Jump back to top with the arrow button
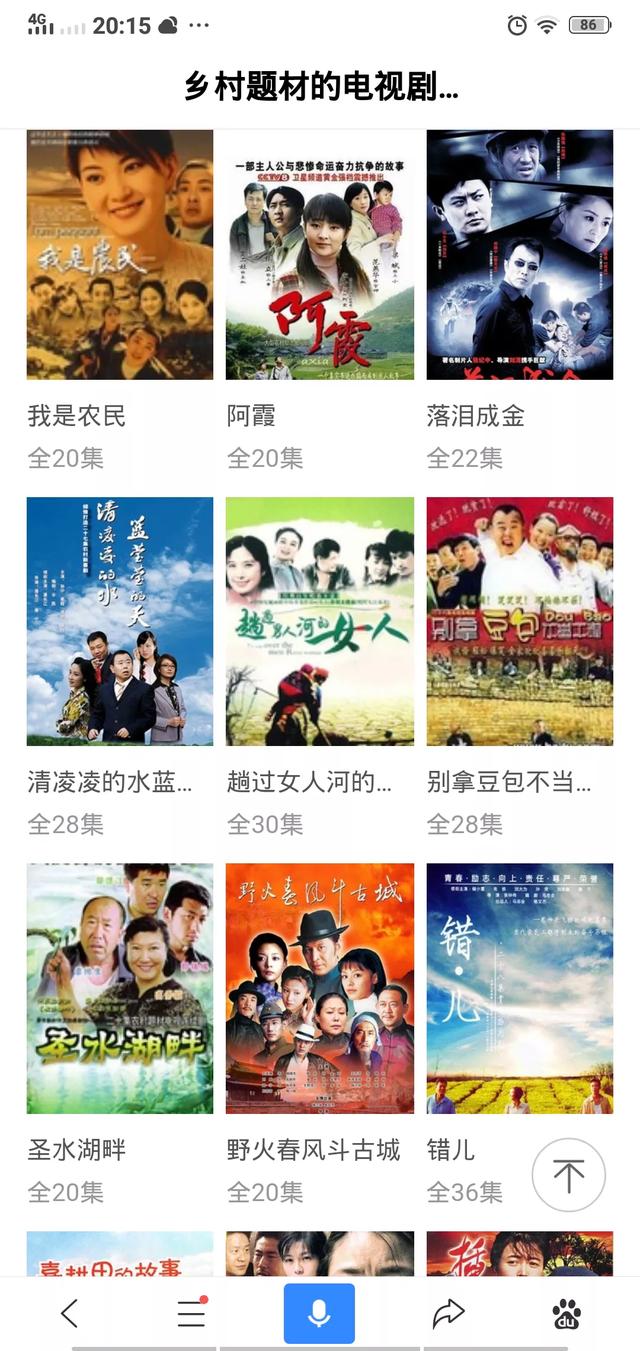 click(x=568, y=1175)
